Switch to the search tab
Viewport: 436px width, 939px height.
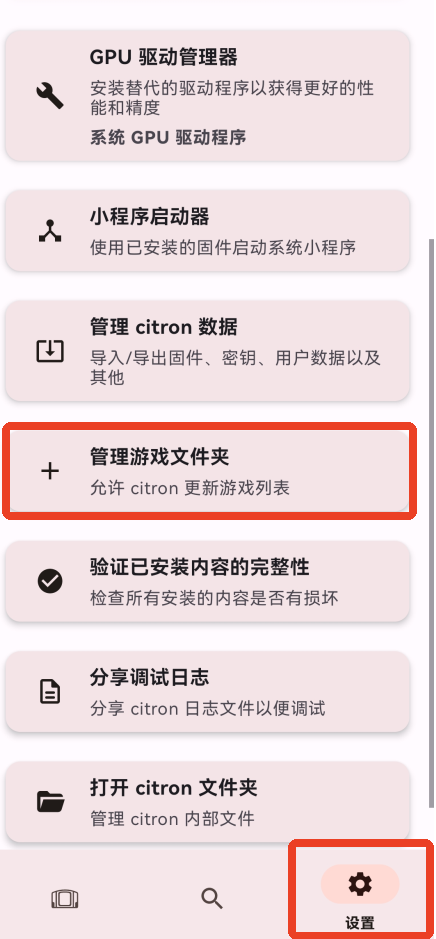[212, 899]
